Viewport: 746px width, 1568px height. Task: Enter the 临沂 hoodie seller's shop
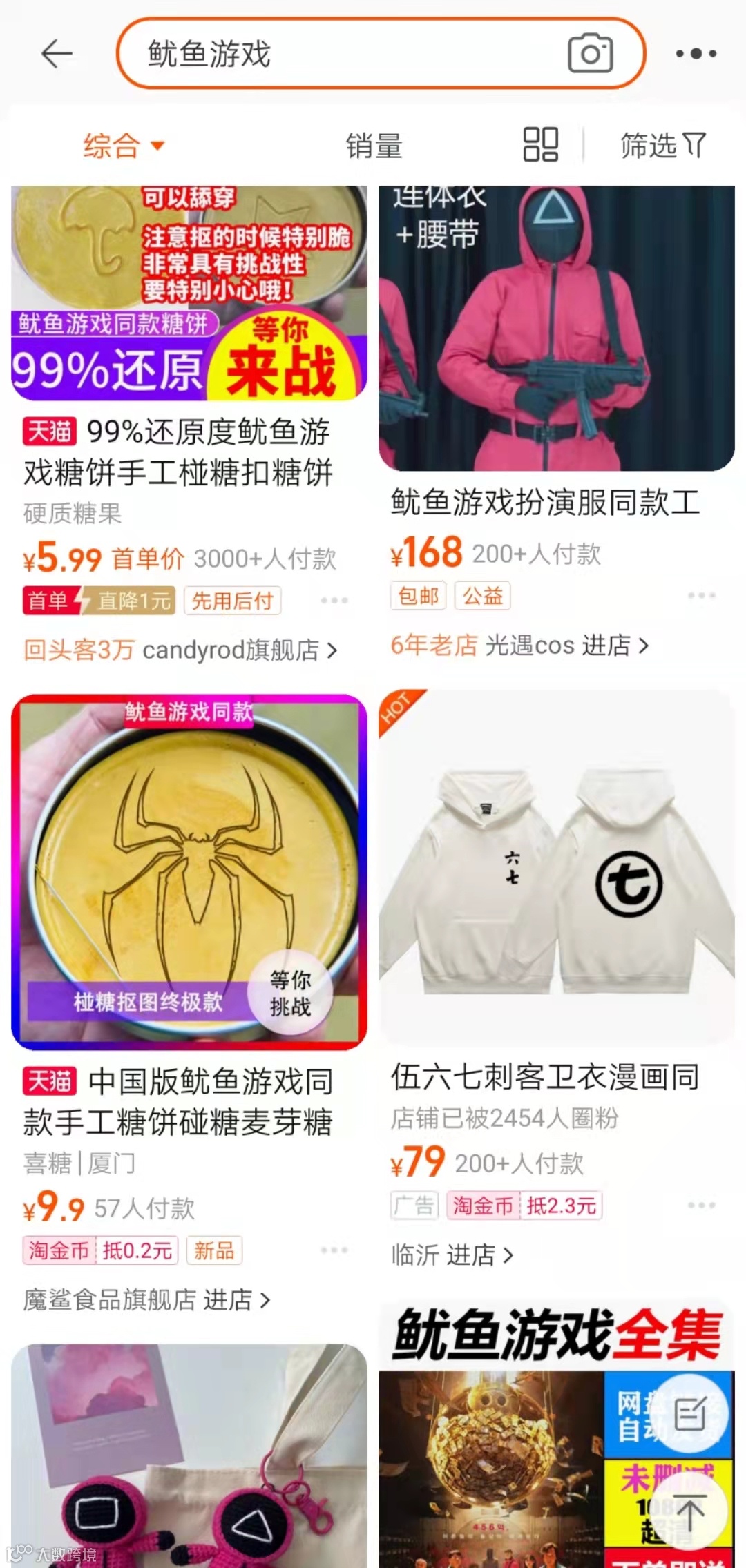[452, 1255]
